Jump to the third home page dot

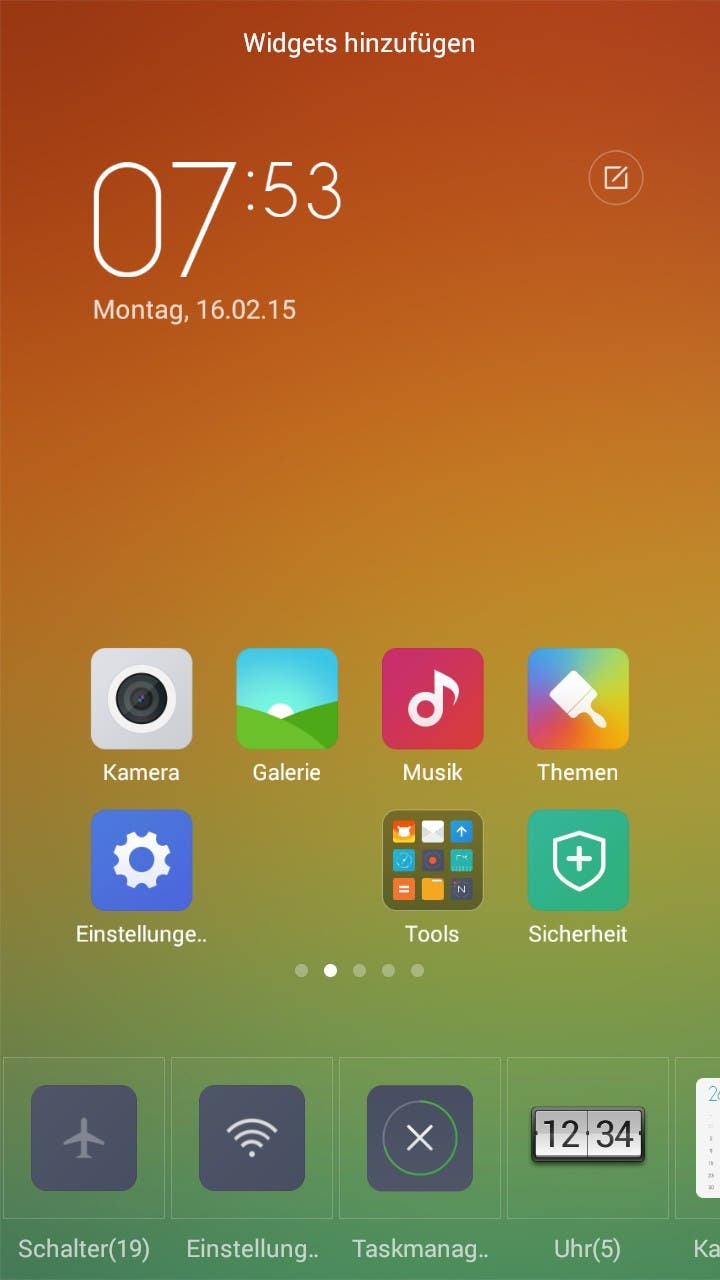point(359,970)
